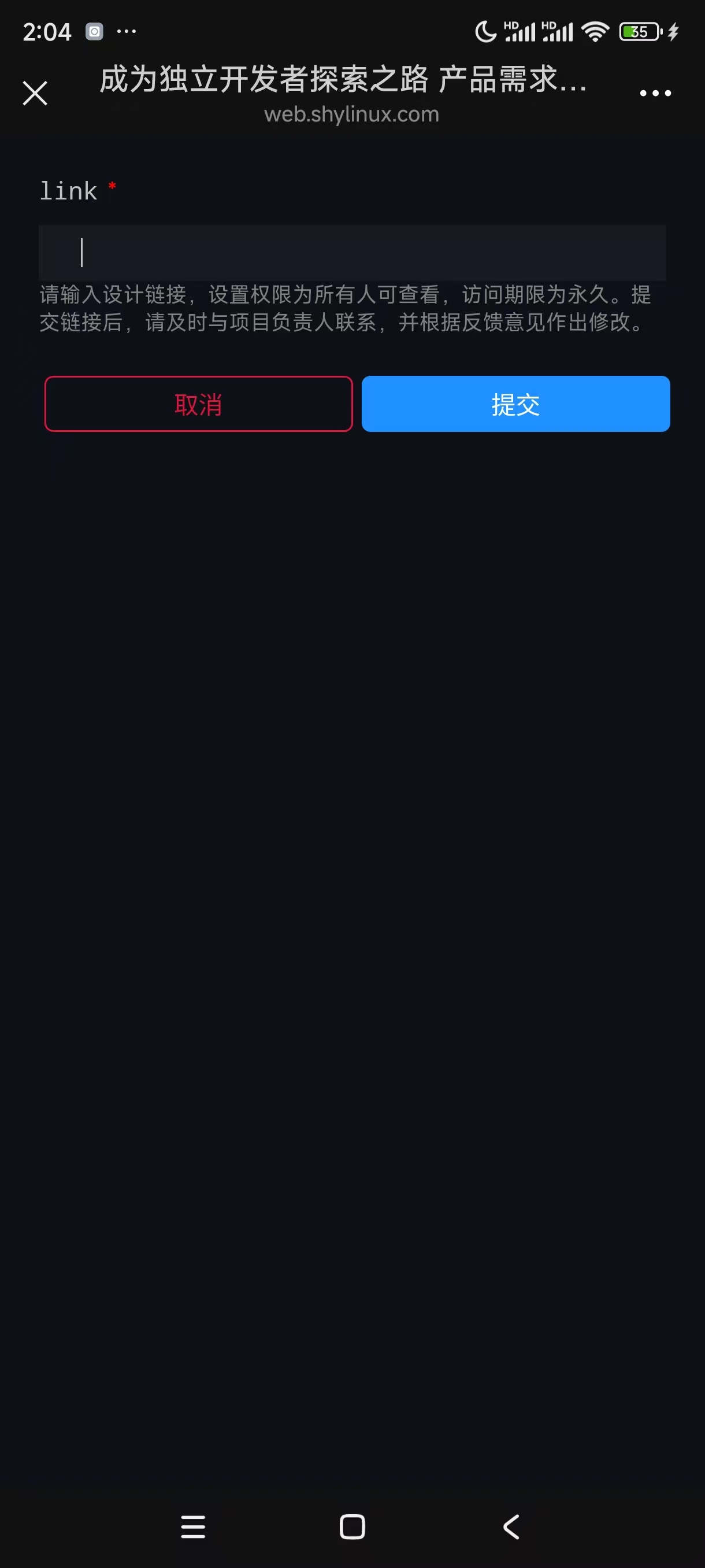Close the web page with X icon
Viewport: 705px width, 1568px height.
pos(35,93)
